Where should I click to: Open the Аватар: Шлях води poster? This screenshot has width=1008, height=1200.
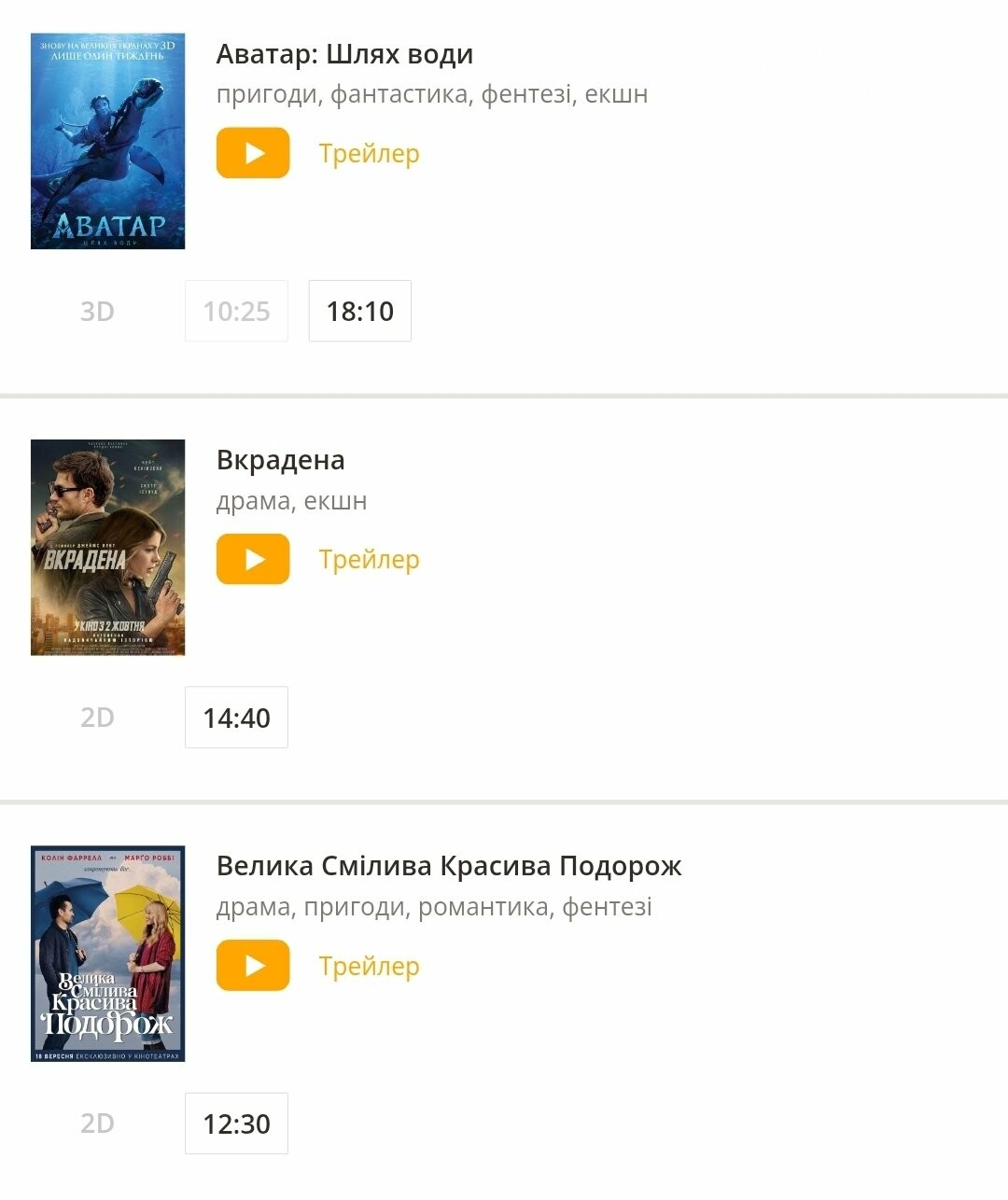click(x=107, y=141)
